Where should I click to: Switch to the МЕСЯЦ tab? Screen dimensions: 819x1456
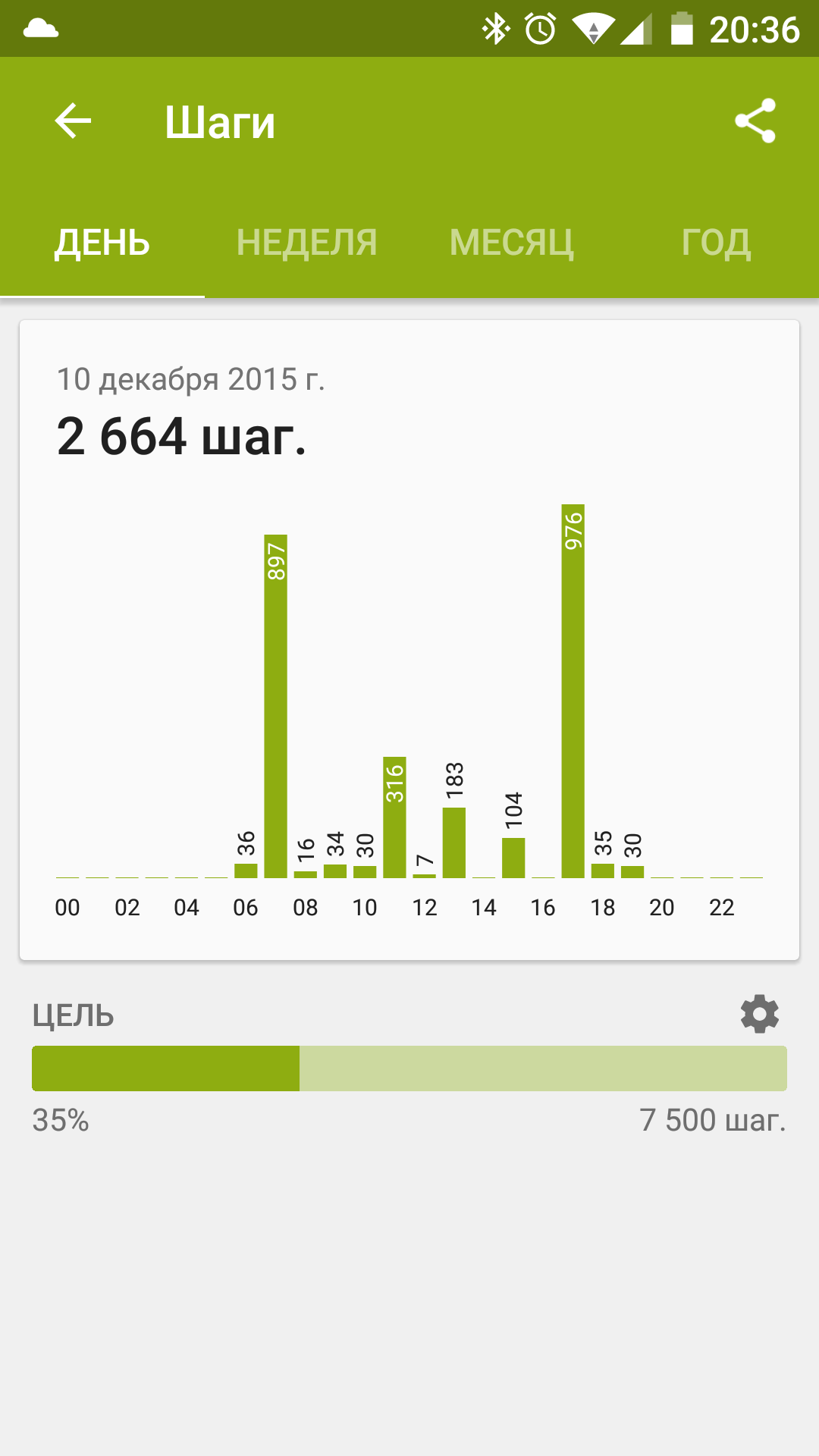point(512,243)
